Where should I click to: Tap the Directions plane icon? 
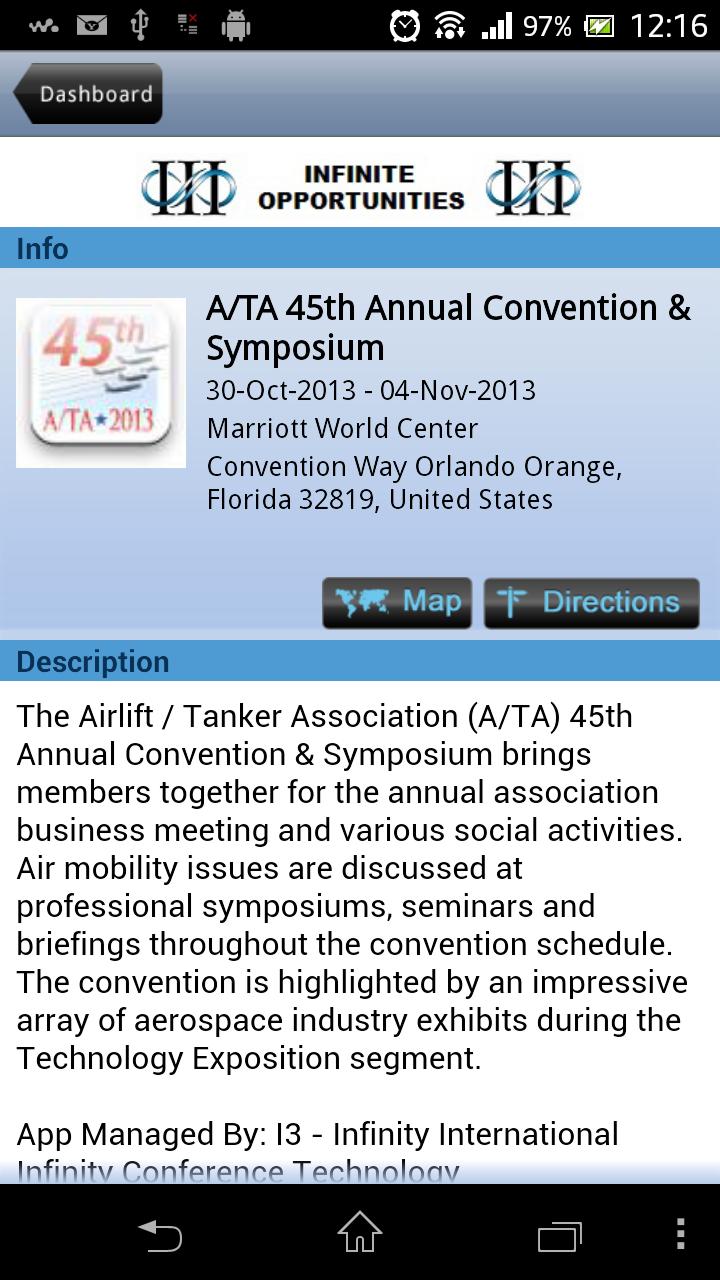point(512,602)
